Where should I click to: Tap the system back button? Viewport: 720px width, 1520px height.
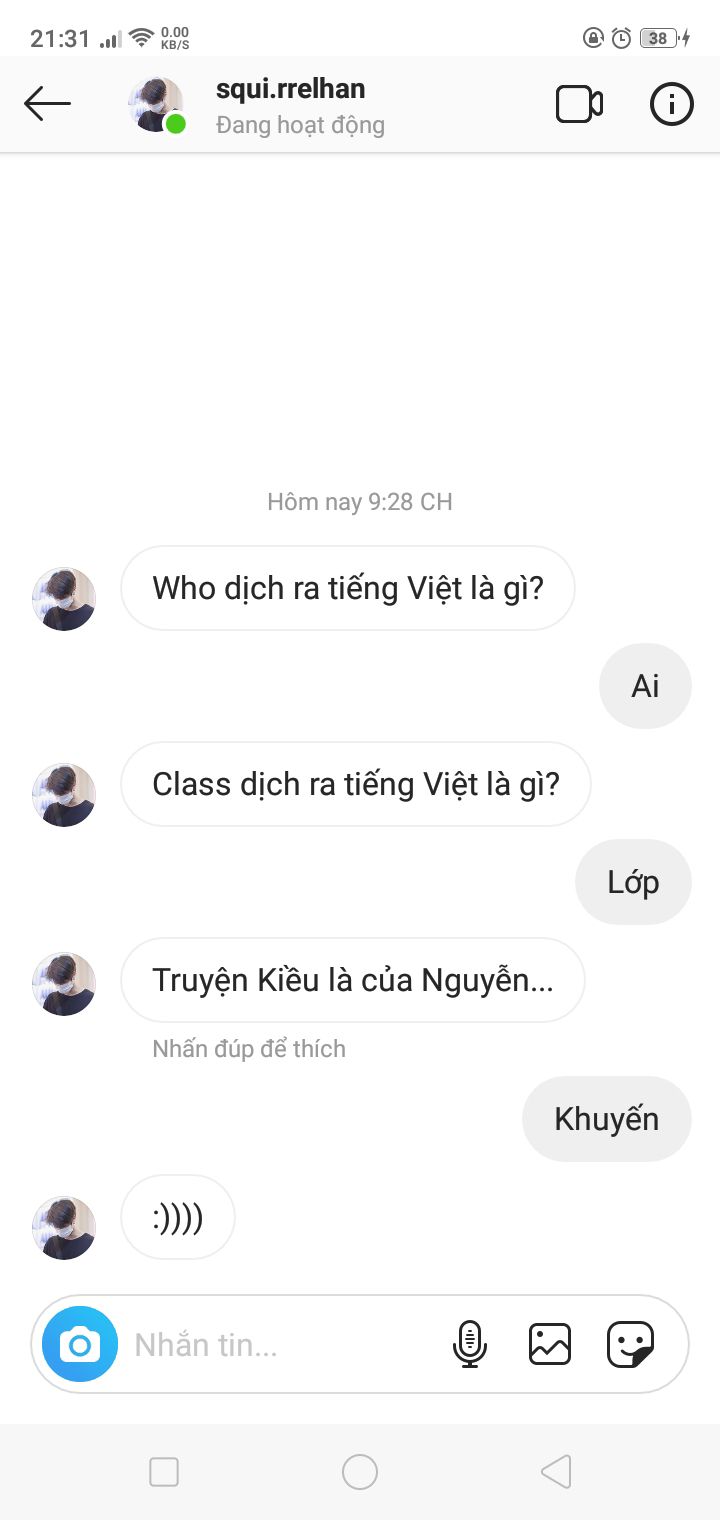556,1472
